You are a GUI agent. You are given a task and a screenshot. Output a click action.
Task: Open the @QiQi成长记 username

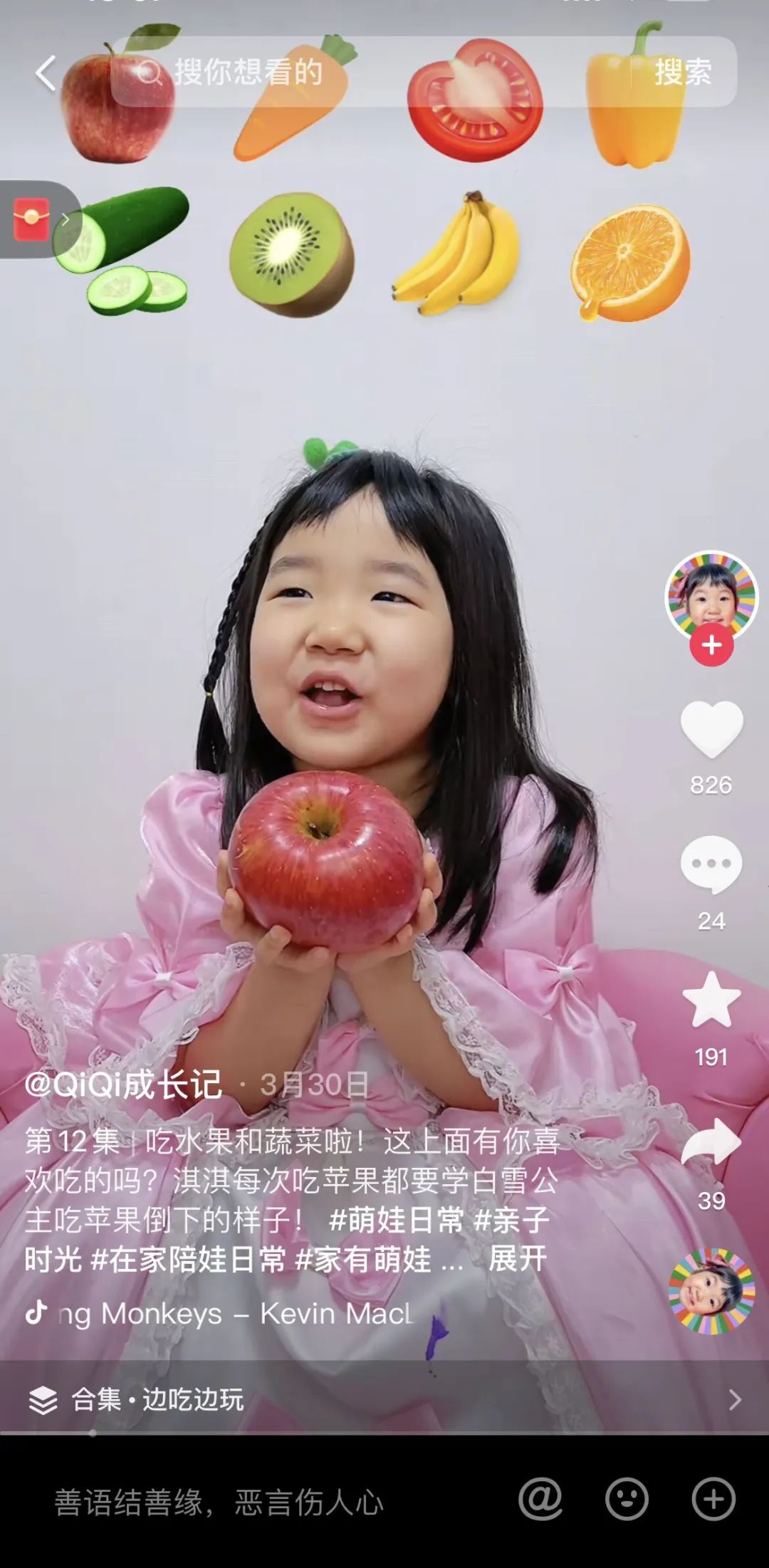click(x=123, y=1084)
